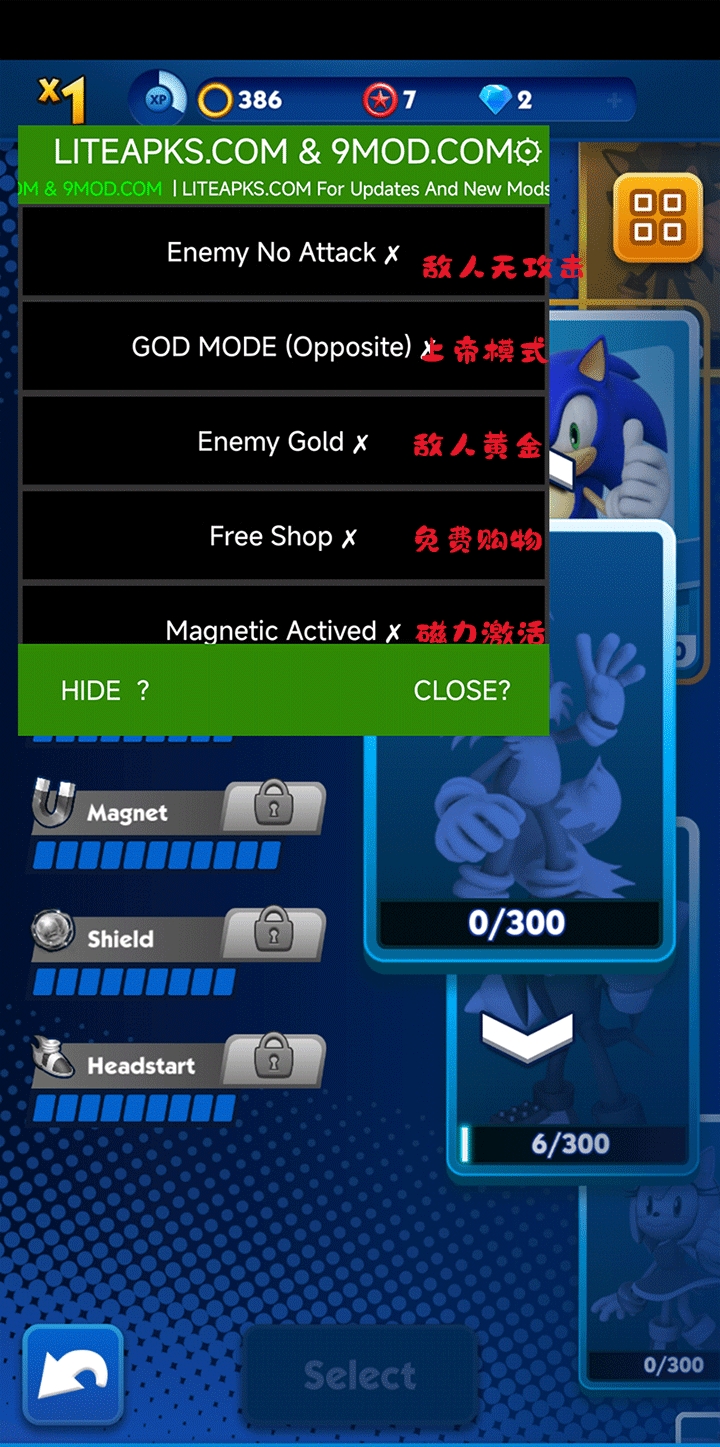The height and width of the screenshot is (1447, 720).
Task: Tap CLOSE on the mod menu
Action: (x=461, y=691)
